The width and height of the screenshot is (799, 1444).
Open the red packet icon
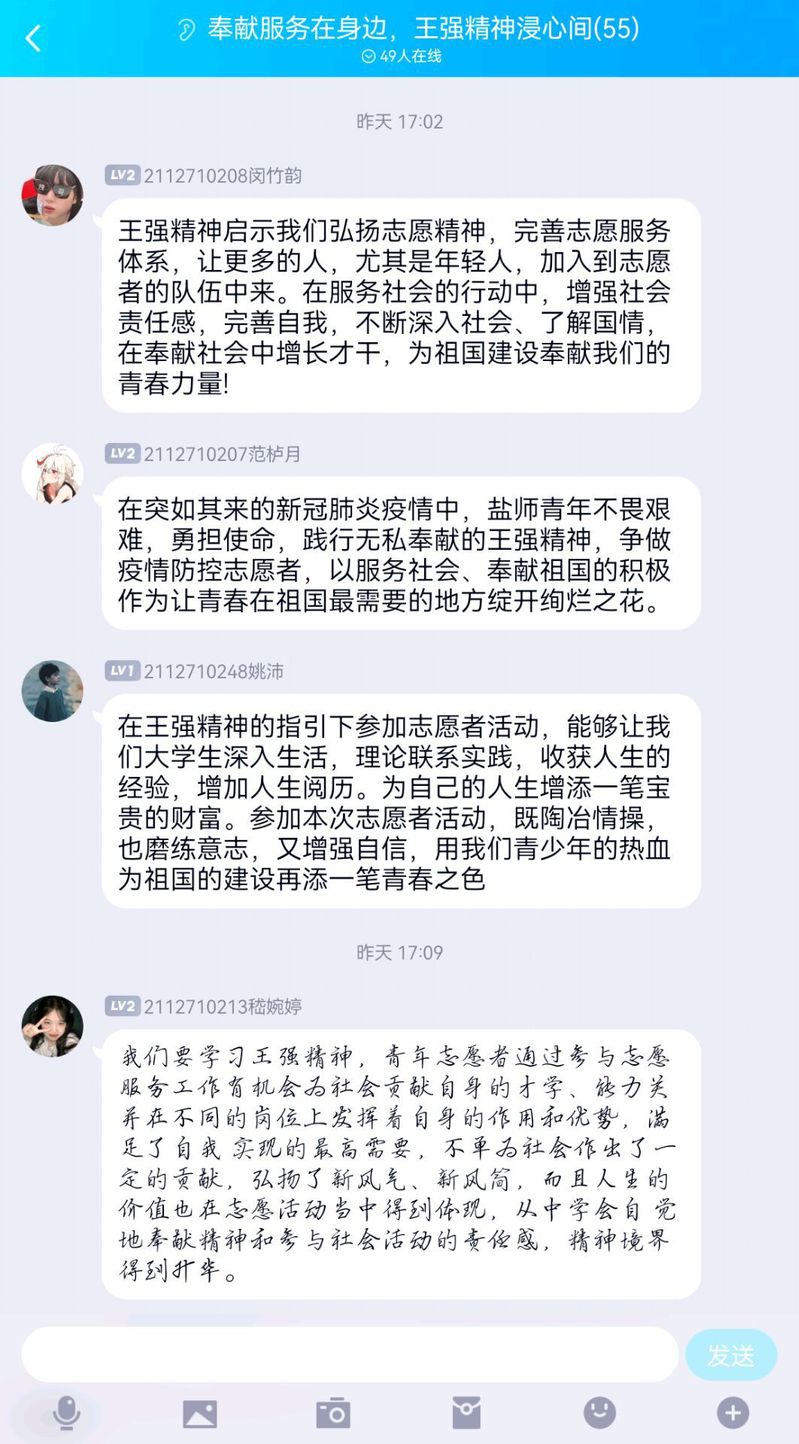click(x=466, y=1413)
